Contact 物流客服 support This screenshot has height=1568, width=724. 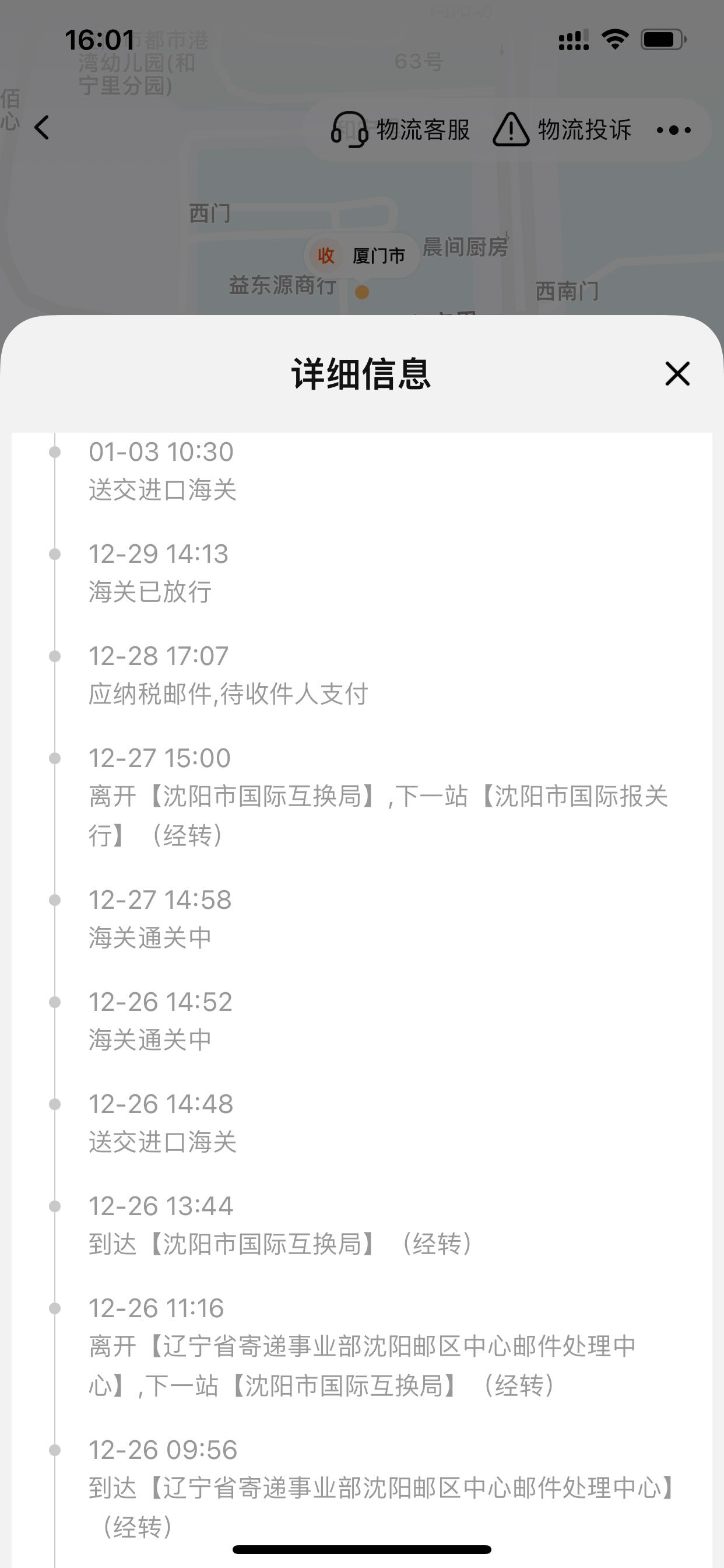pyautogui.click(x=400, y=129)
